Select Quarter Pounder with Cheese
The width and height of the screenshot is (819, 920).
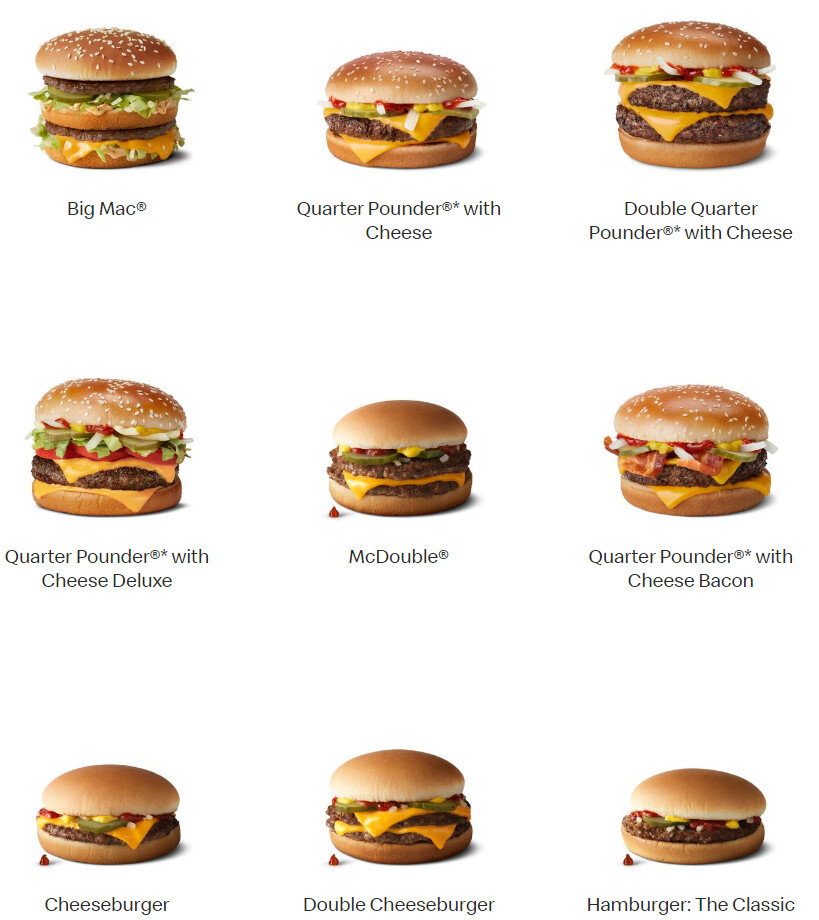399,110
